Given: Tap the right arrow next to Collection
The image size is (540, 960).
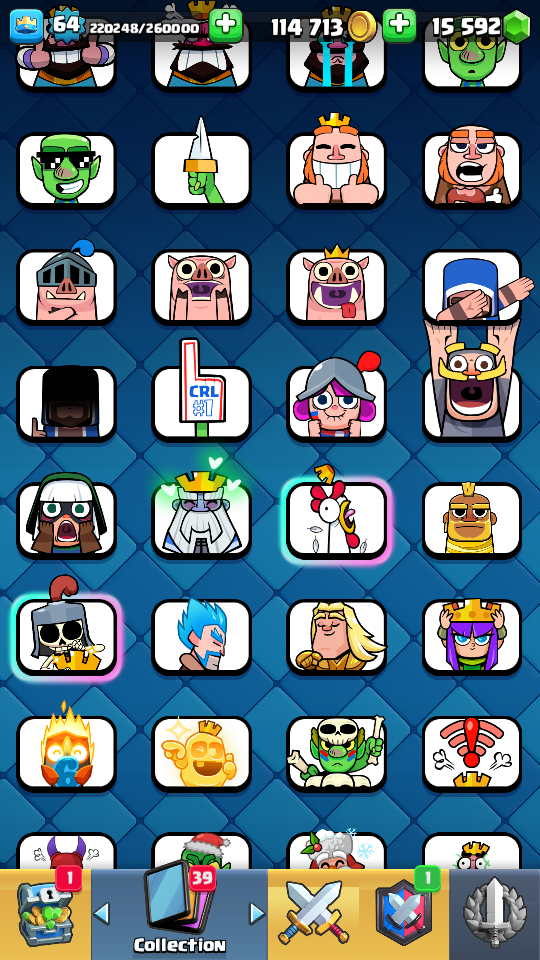Looking at the screenshot, I should click(257, 913).
